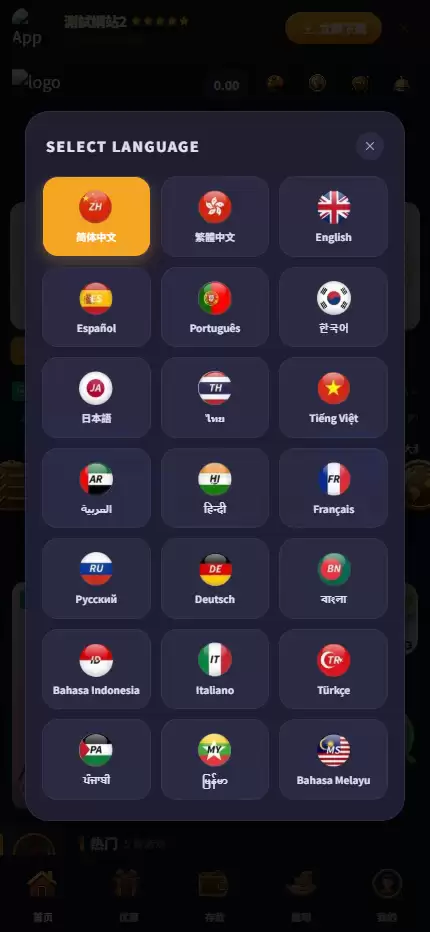Select Bahasa Melayu language

333,759
